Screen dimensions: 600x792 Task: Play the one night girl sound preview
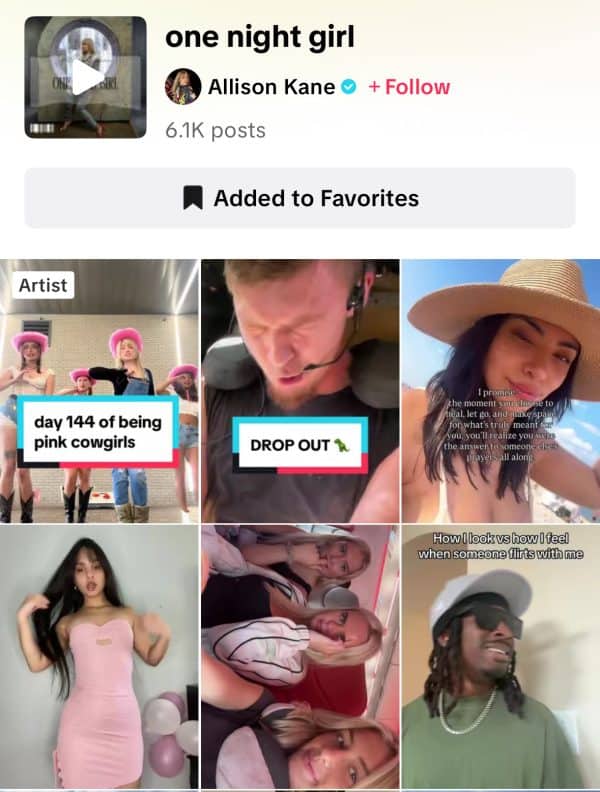[x=85, y=77]
